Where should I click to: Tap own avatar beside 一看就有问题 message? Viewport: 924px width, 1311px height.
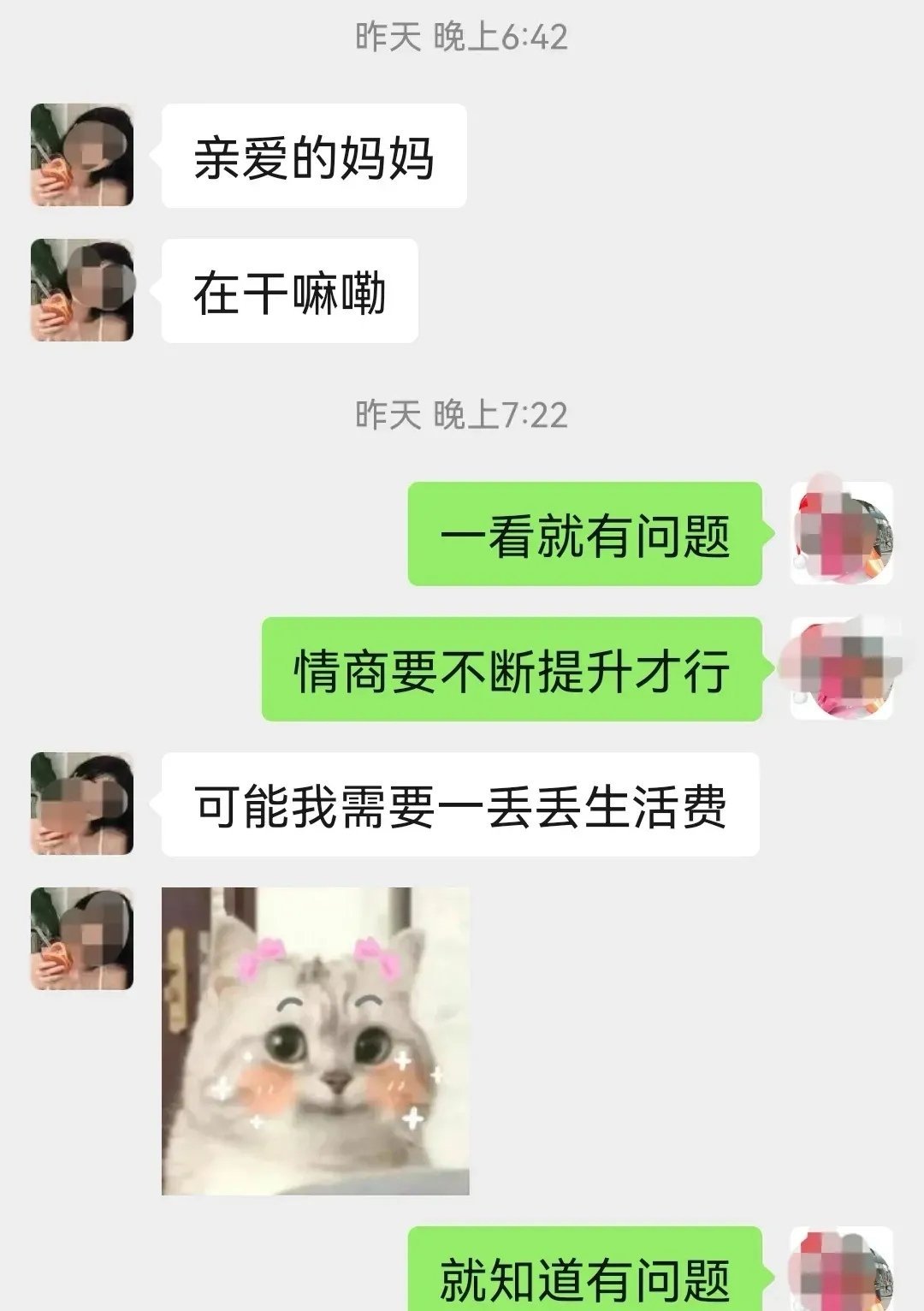[841, 533]
